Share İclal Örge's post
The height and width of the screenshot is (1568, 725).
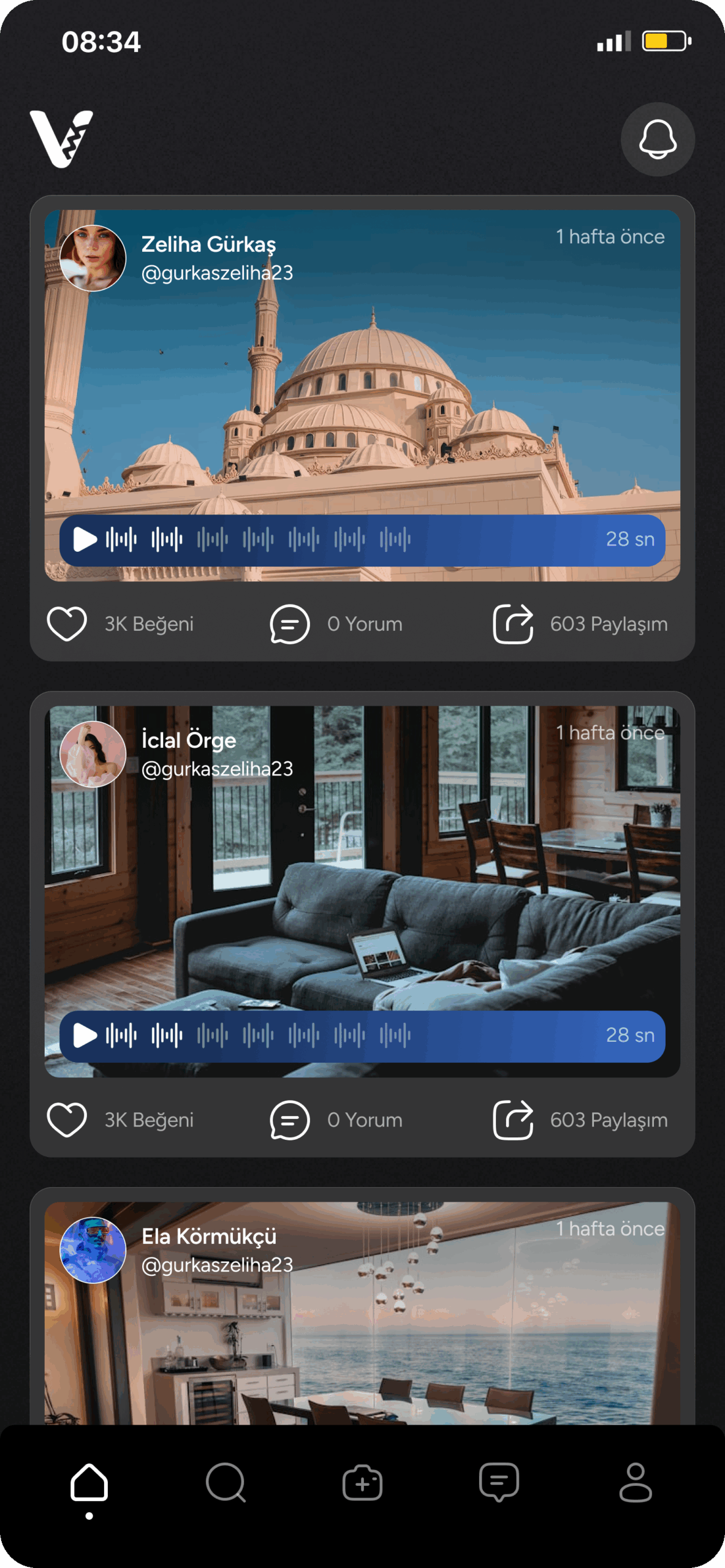click(513, 1120)
